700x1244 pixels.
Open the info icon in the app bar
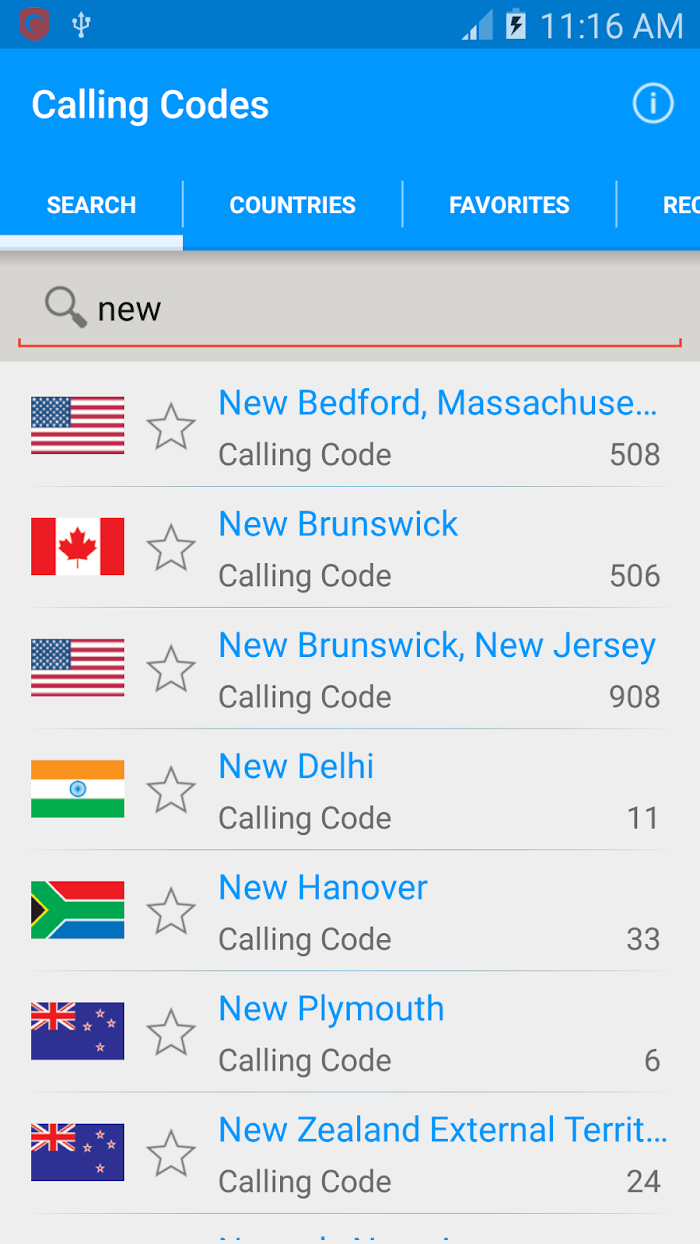(653, 103)
